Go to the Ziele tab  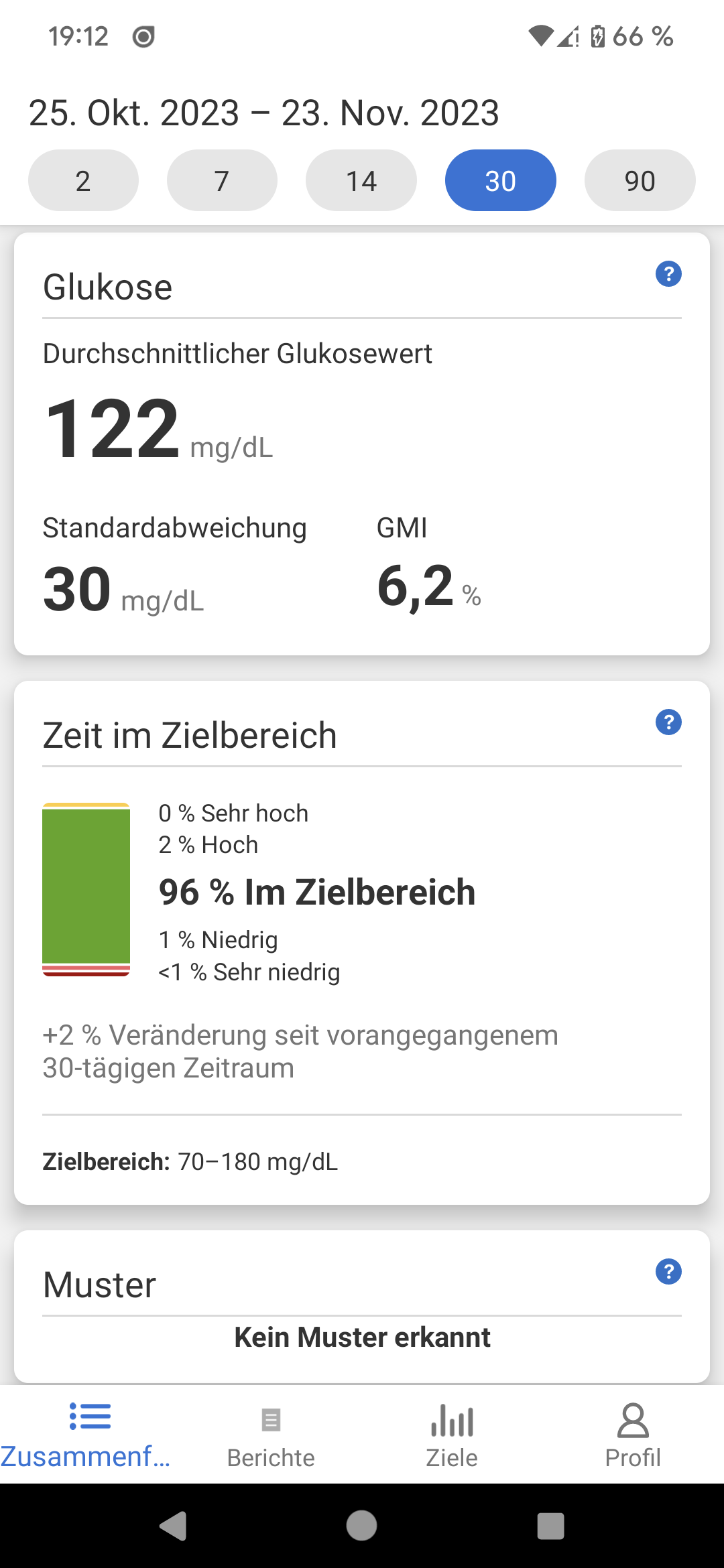click(452, 1435)
